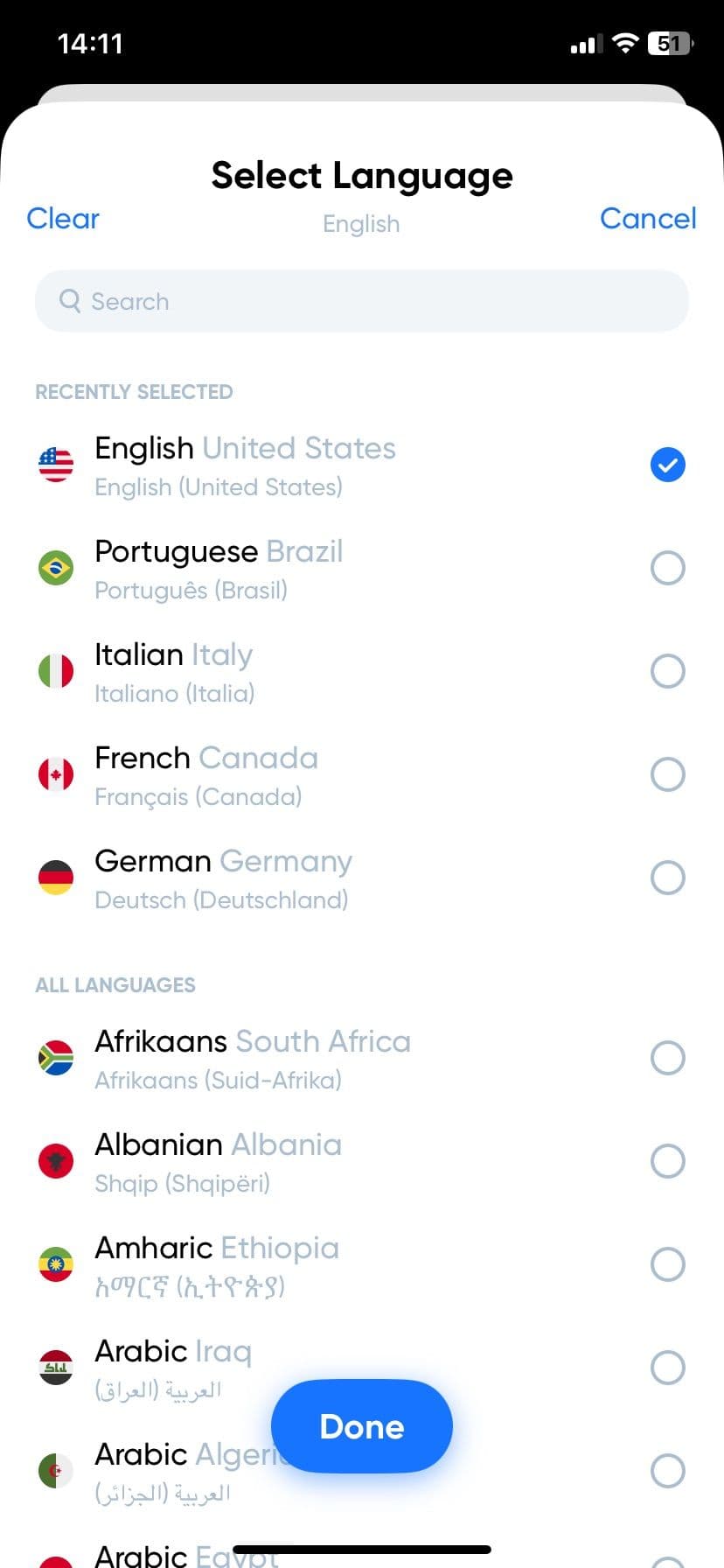Choose Afrikaans South Africa
Image resolution: width=724 pixels, height=1568 pixels.
tap(362, 1059)
